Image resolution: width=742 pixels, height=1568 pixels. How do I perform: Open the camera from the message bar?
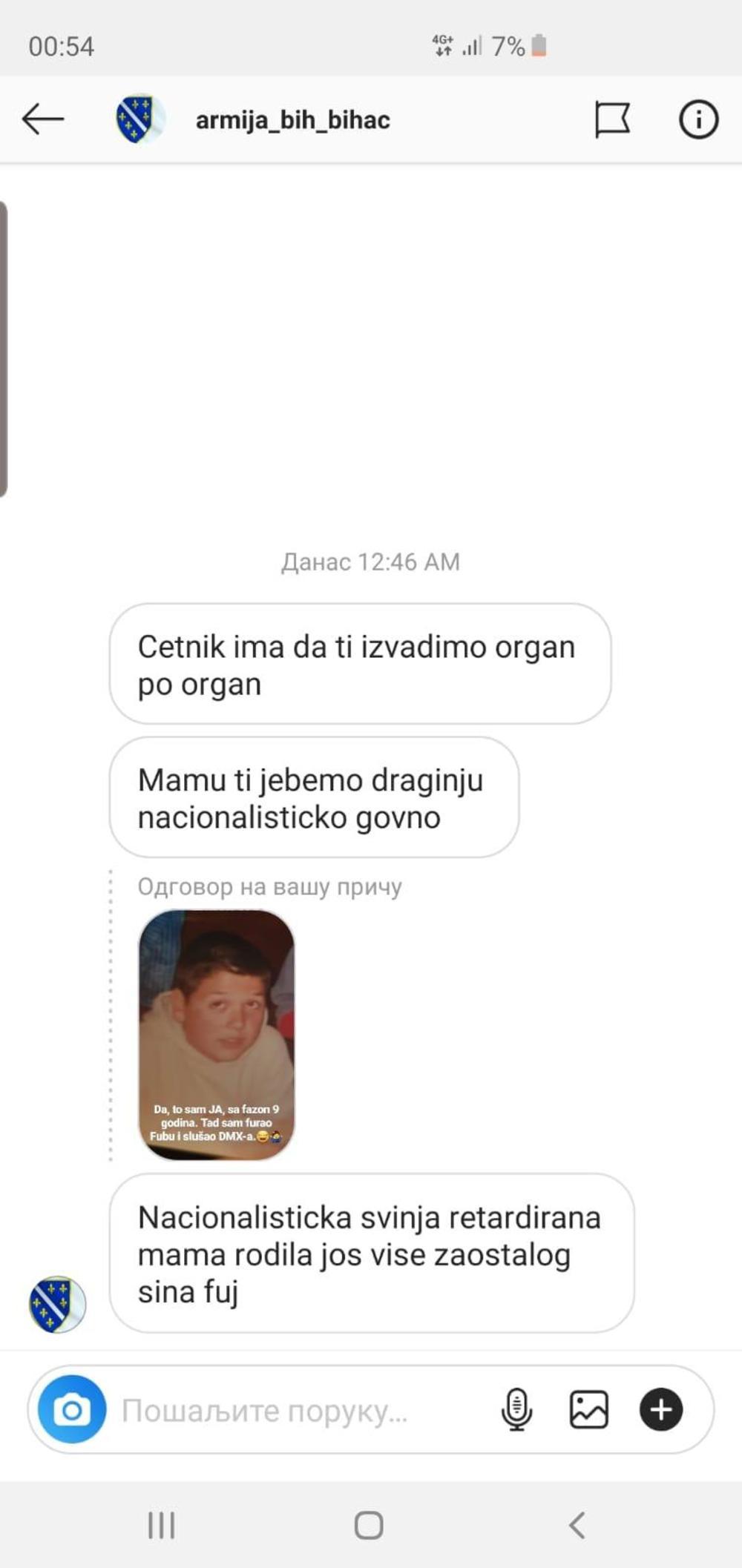tap(72, 1409)
